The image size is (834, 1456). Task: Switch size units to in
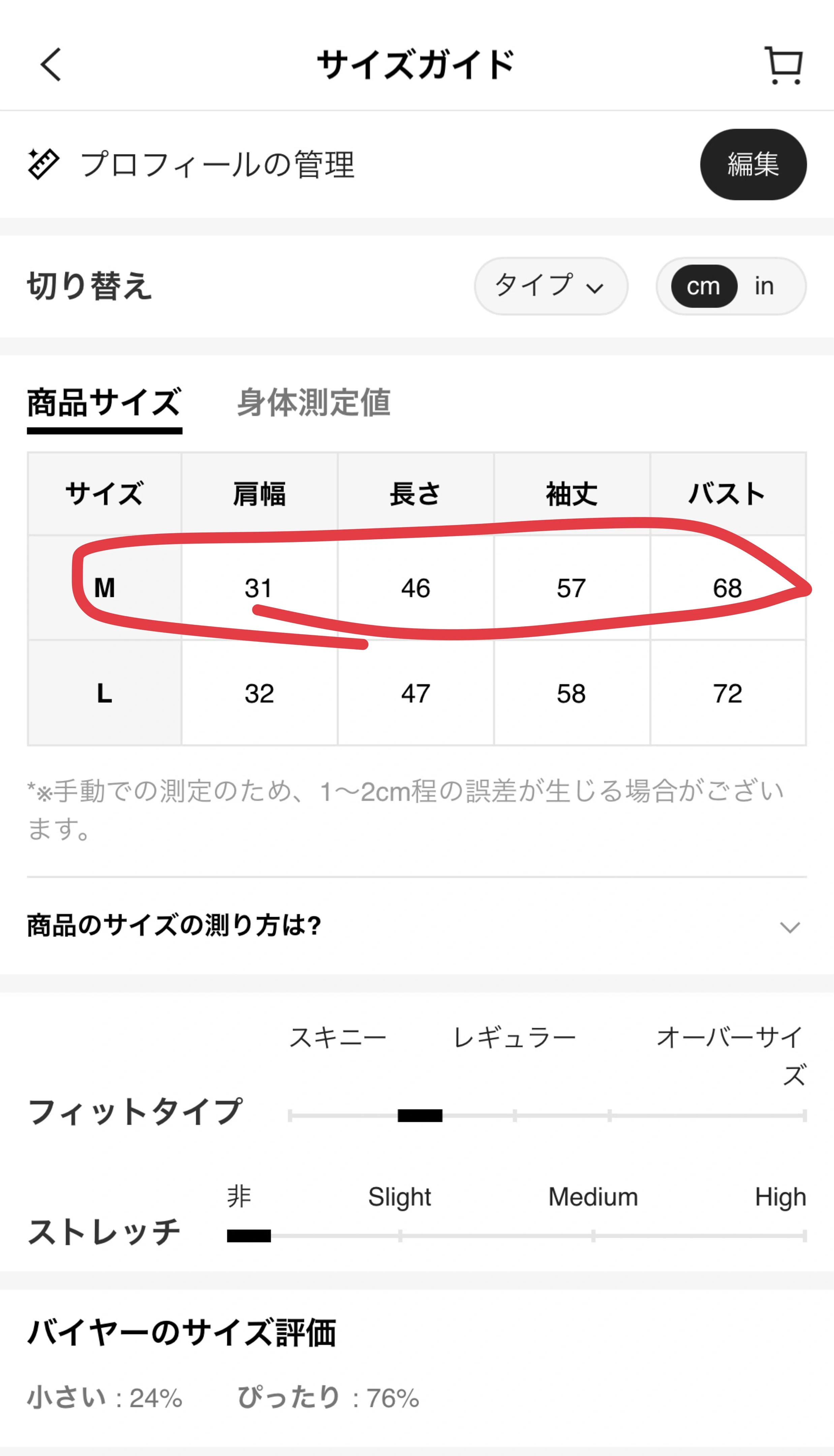(x=764, y=286)
